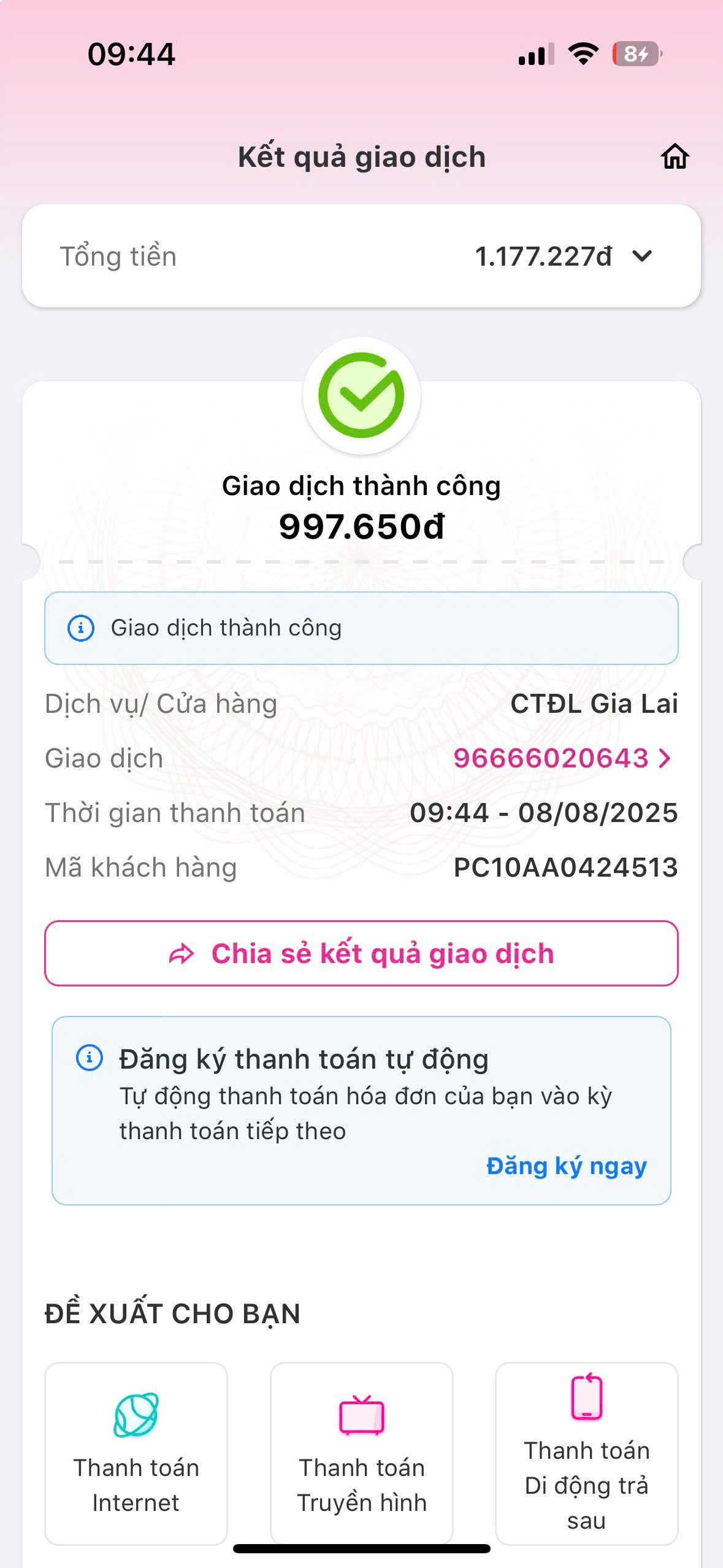This screenshot has width=723, height=1568.
Task: Open Thanh toán Di động trả sau
Action: (586, 1453)
